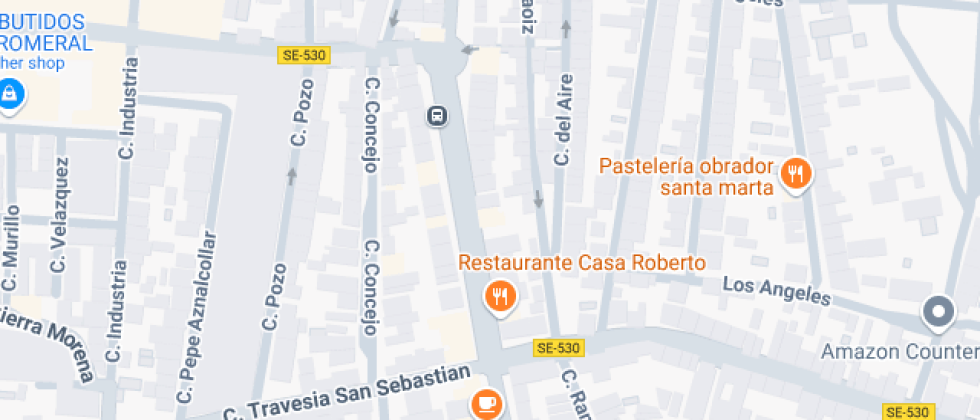Open the Restaurante Casa Roberto marker

click(x=500, y=295)
